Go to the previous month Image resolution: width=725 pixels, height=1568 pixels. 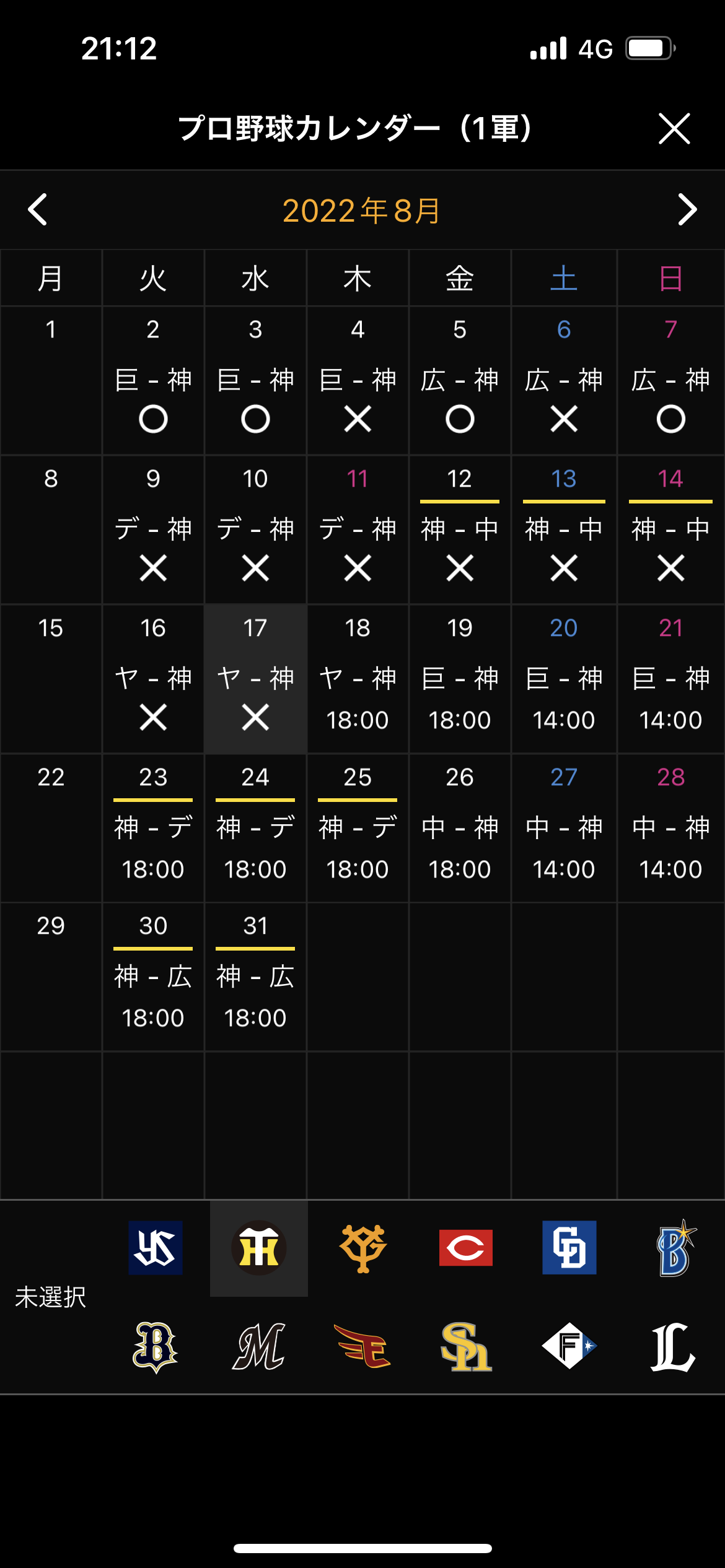[x=38, y=210]
